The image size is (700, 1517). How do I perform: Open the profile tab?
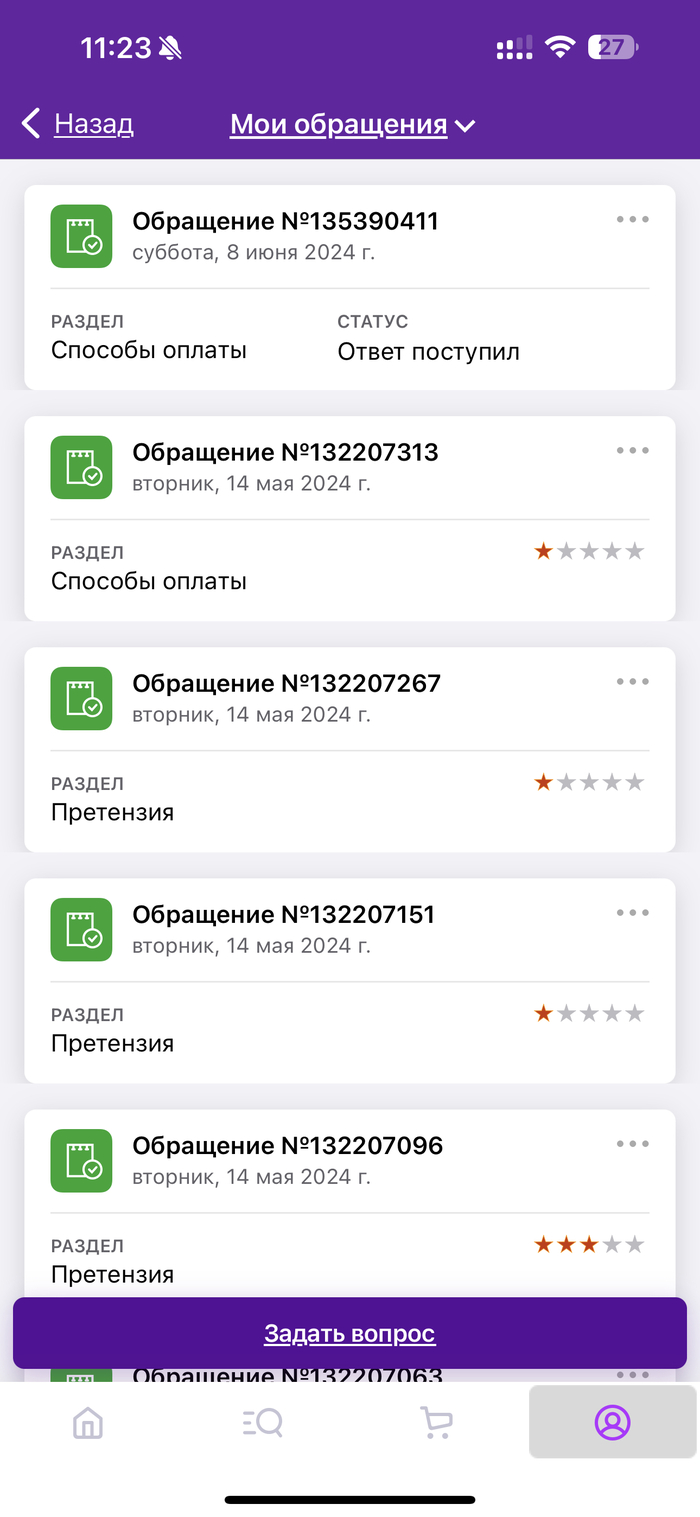pyautogui.click(x=612, y=1422)
